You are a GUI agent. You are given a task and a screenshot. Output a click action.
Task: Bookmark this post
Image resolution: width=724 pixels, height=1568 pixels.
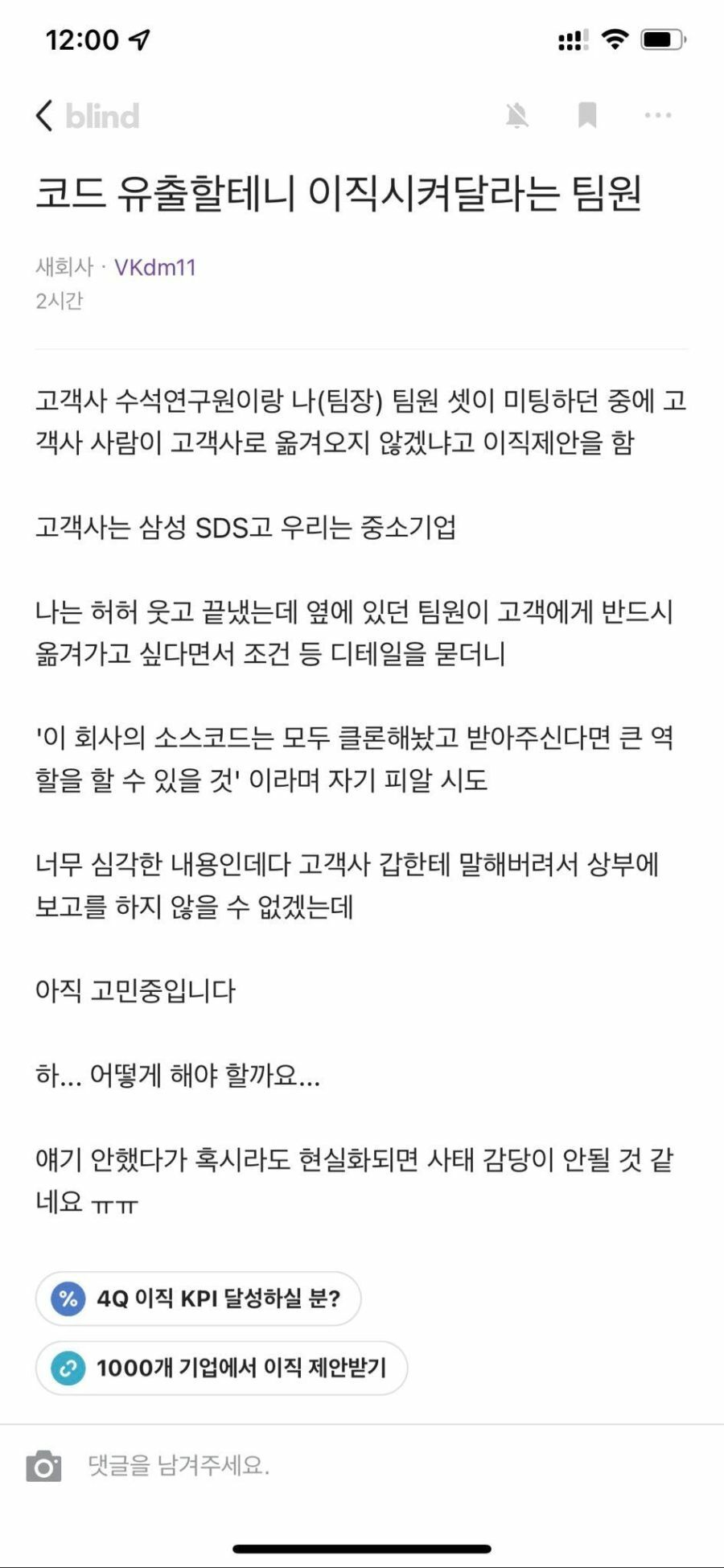pyautogui.click(x=587, y=116)
